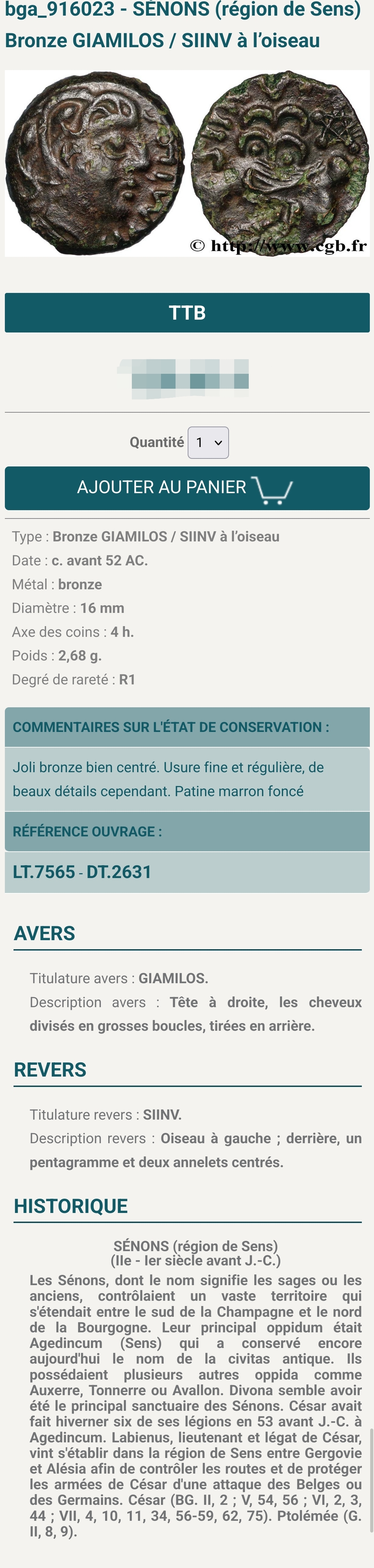The image size is (374, 1568).
Task: Enlarge the bronze coin photo
Action: click(187, 163)
